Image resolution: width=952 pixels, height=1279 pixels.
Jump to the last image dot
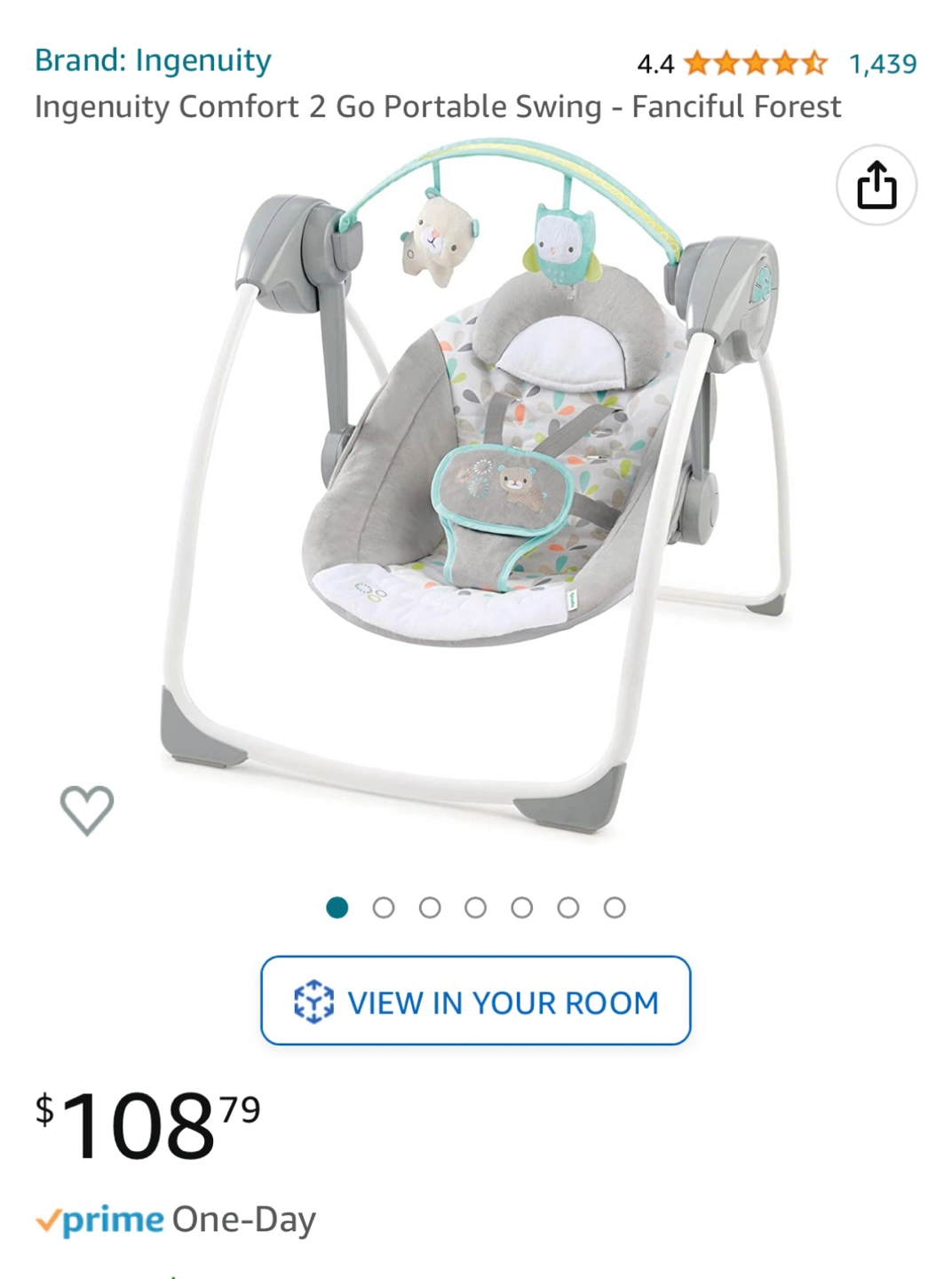(615, 908)
